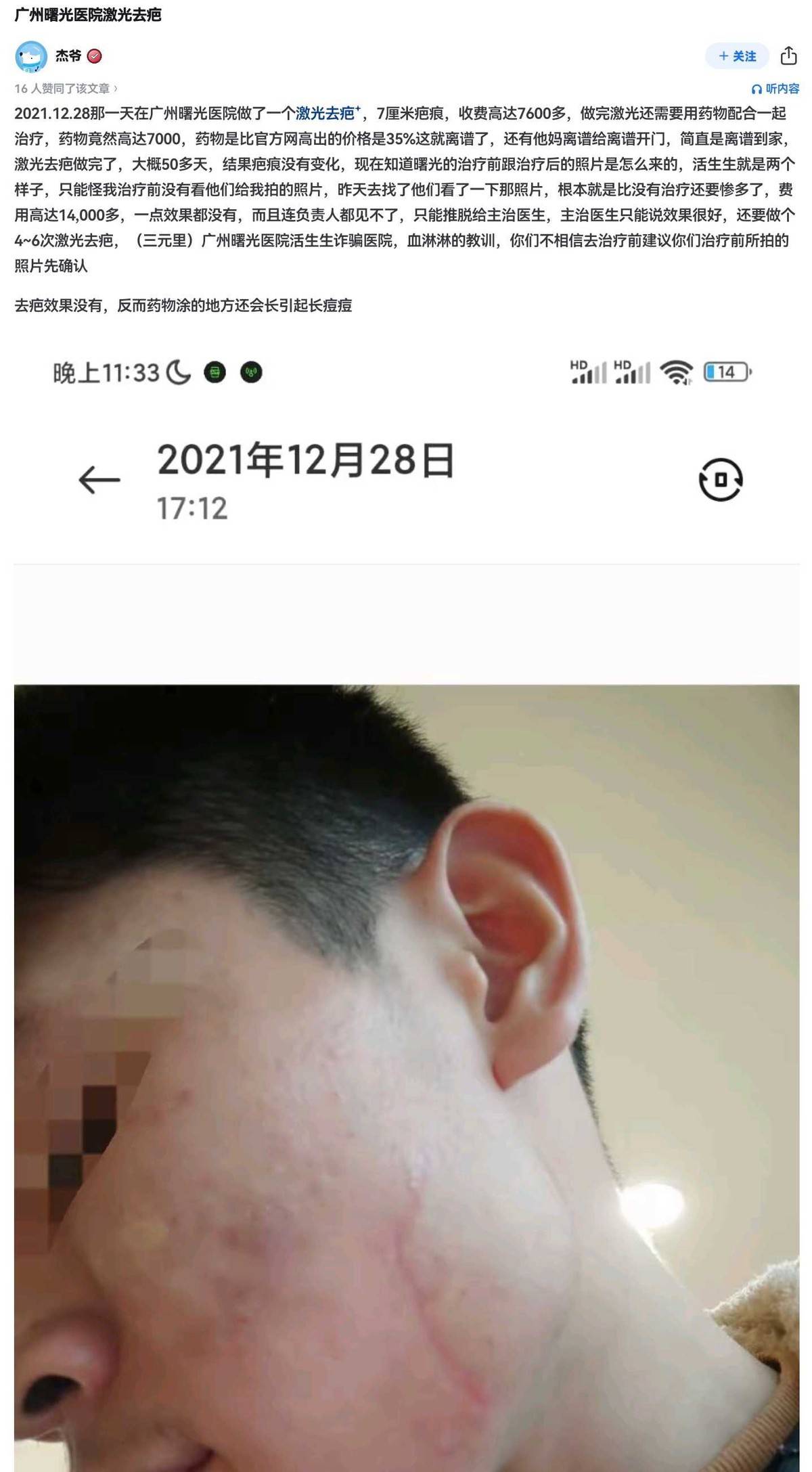
Task: Open the embedded screenshot image
Action: coord(406,880)
